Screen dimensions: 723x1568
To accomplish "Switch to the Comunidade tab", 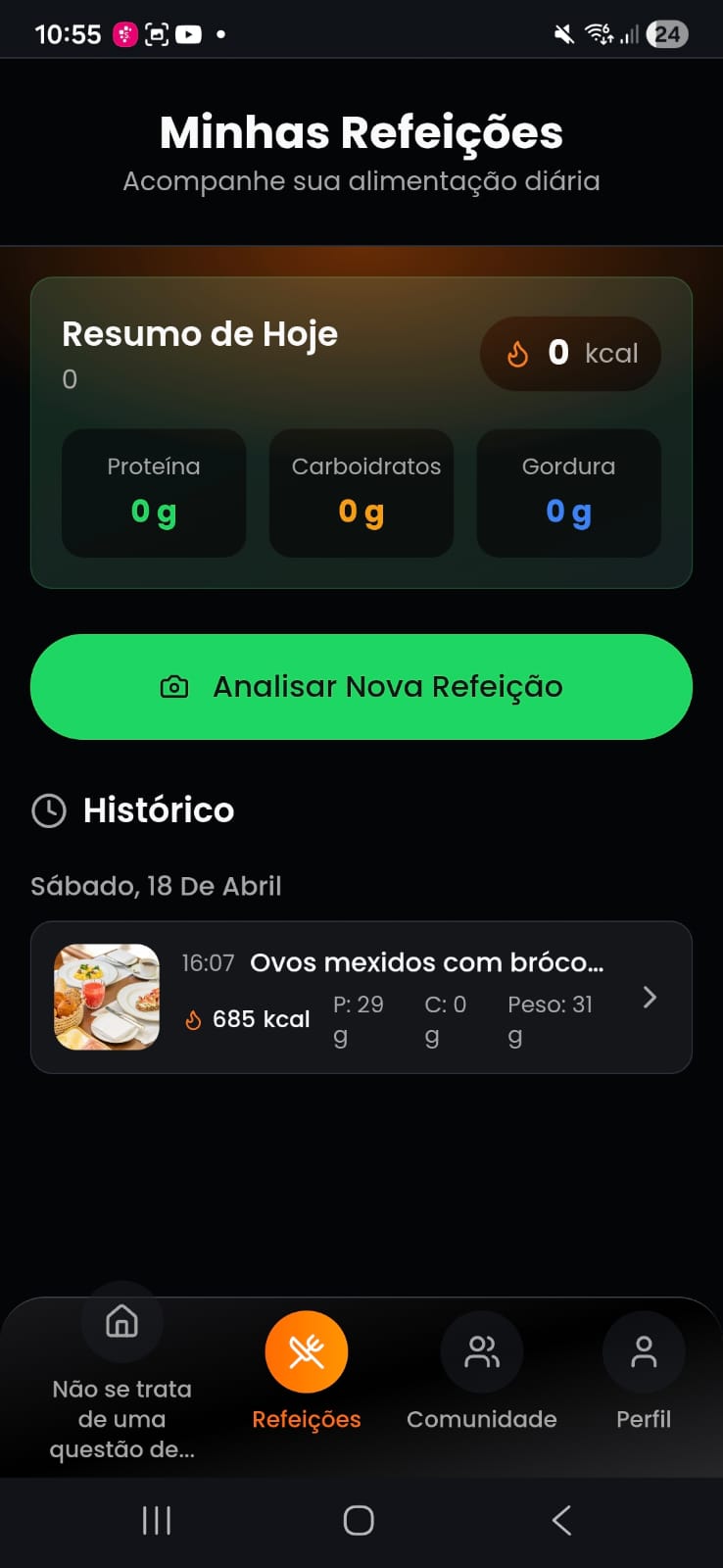I will coord(481,1377).
